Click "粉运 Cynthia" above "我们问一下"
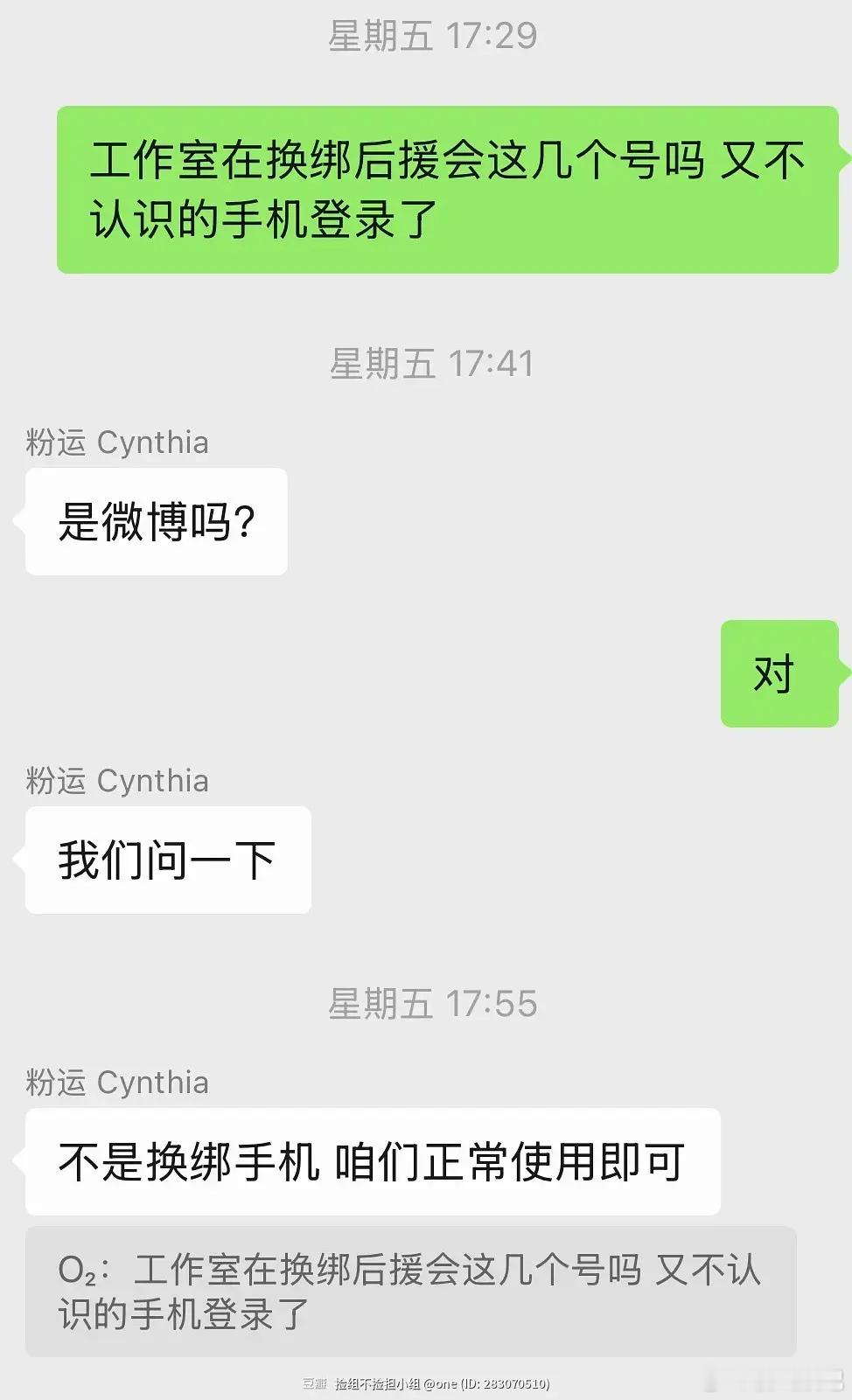 click(116, 781)
